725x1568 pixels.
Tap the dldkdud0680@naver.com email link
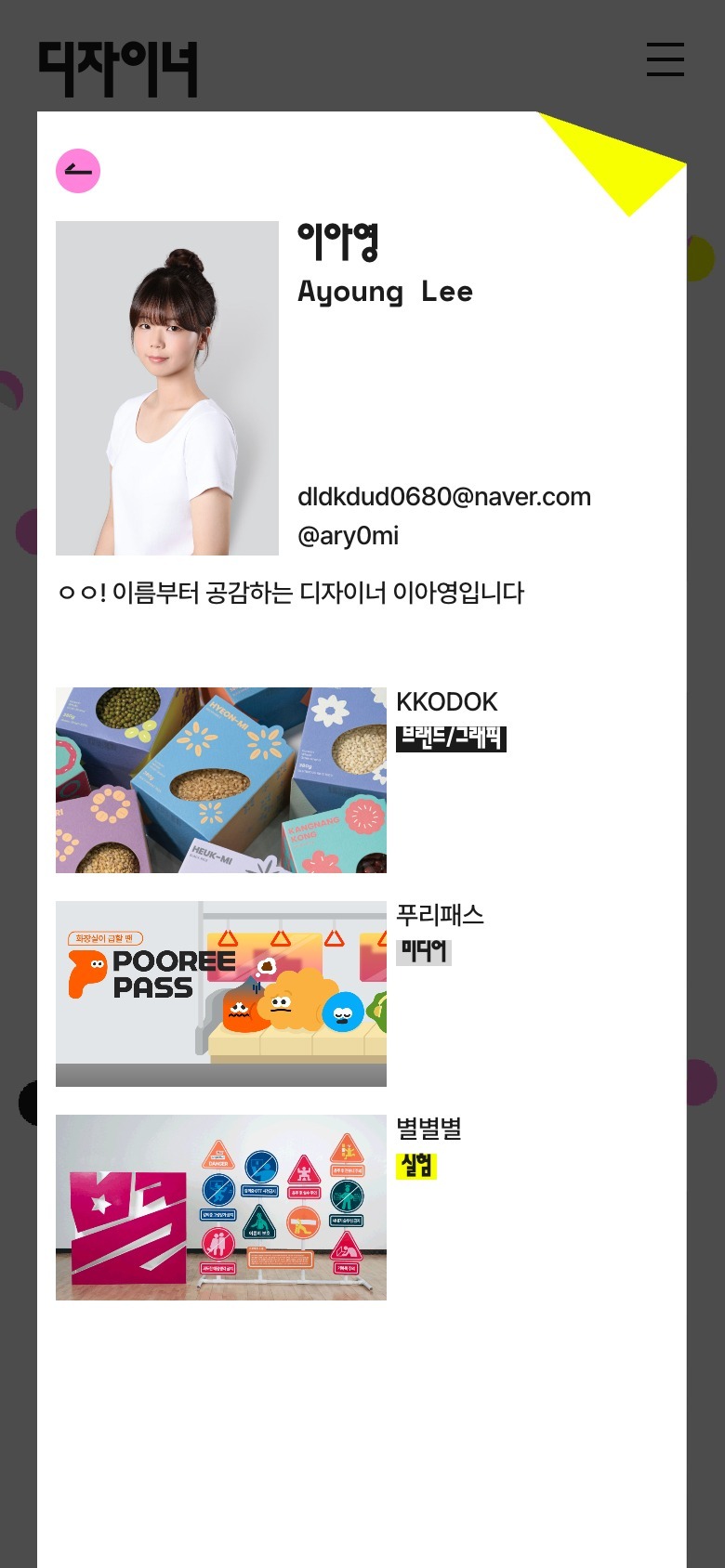point(444,497)
